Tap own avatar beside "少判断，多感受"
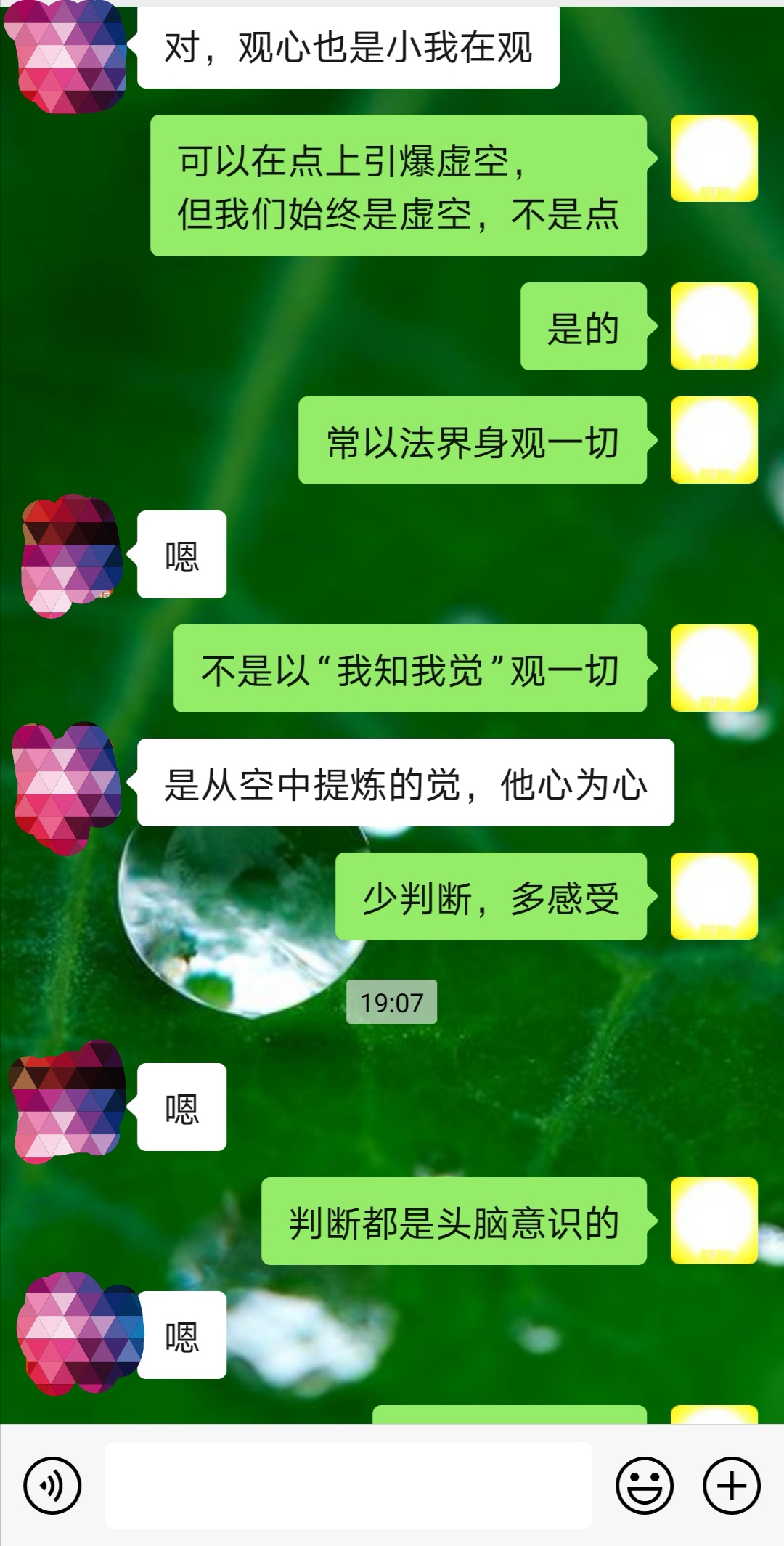This screenshot has height=1546, width=784. point(714,896)
